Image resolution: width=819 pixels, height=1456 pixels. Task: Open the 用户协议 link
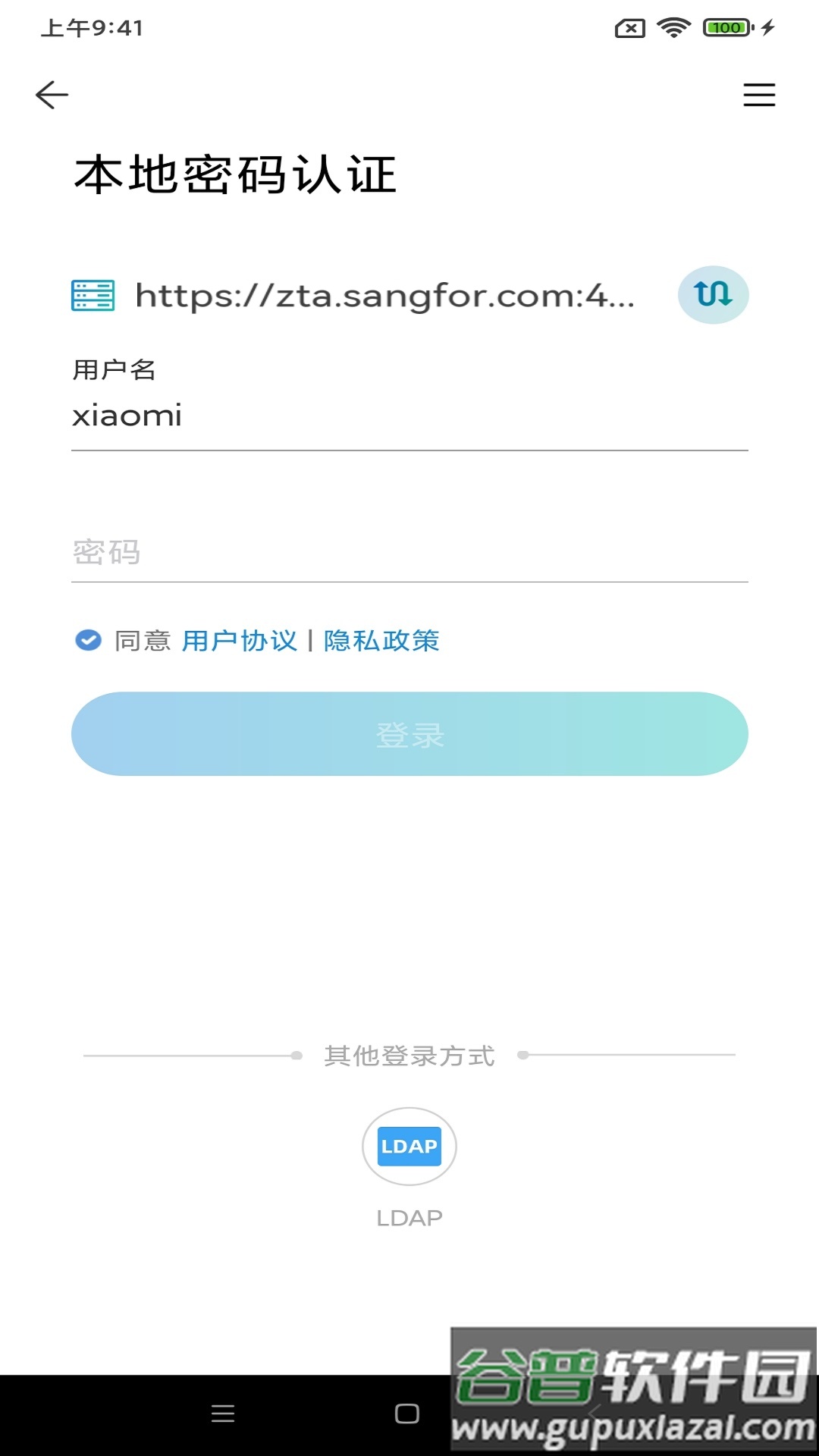240,641
